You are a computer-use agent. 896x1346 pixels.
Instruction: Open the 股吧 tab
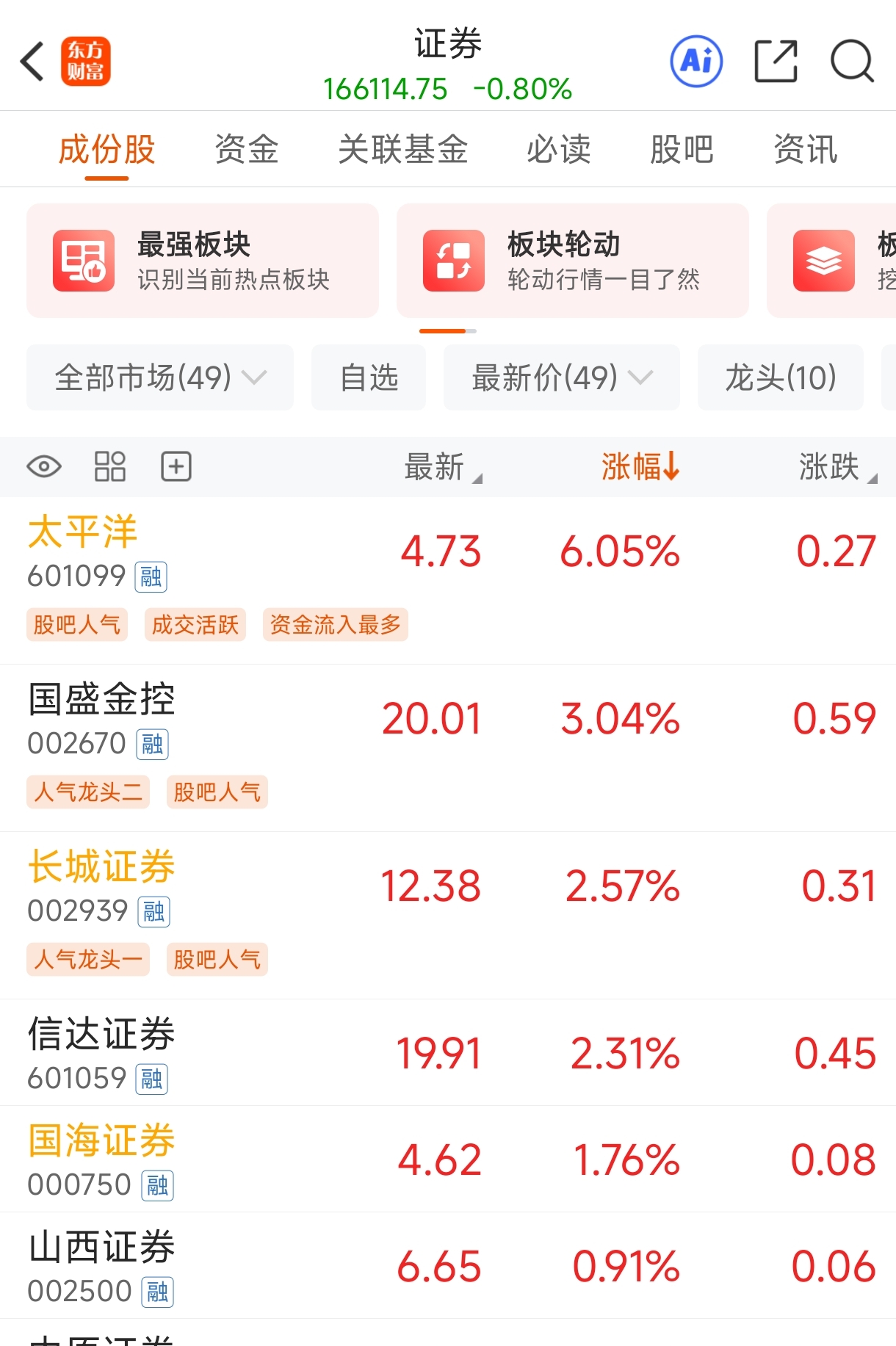(x=680, y=149)
